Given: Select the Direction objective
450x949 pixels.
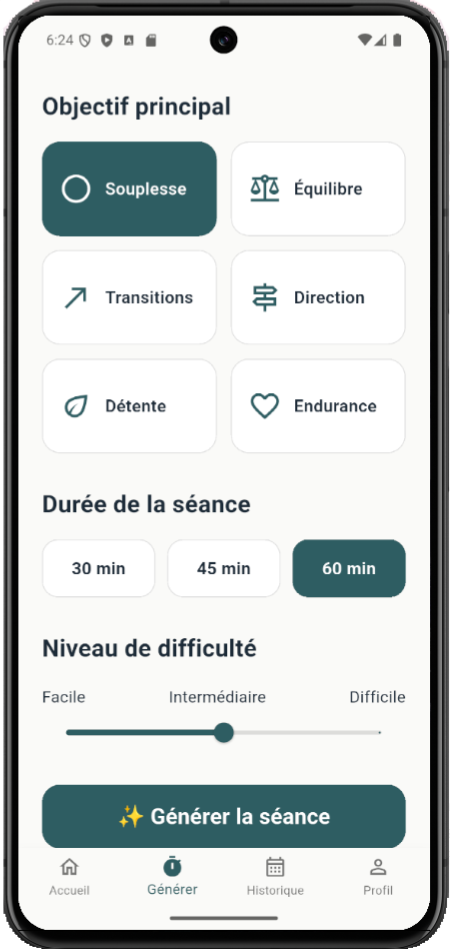Looking at the screenshot, I should pyautogui.click(x=318, y=297).
